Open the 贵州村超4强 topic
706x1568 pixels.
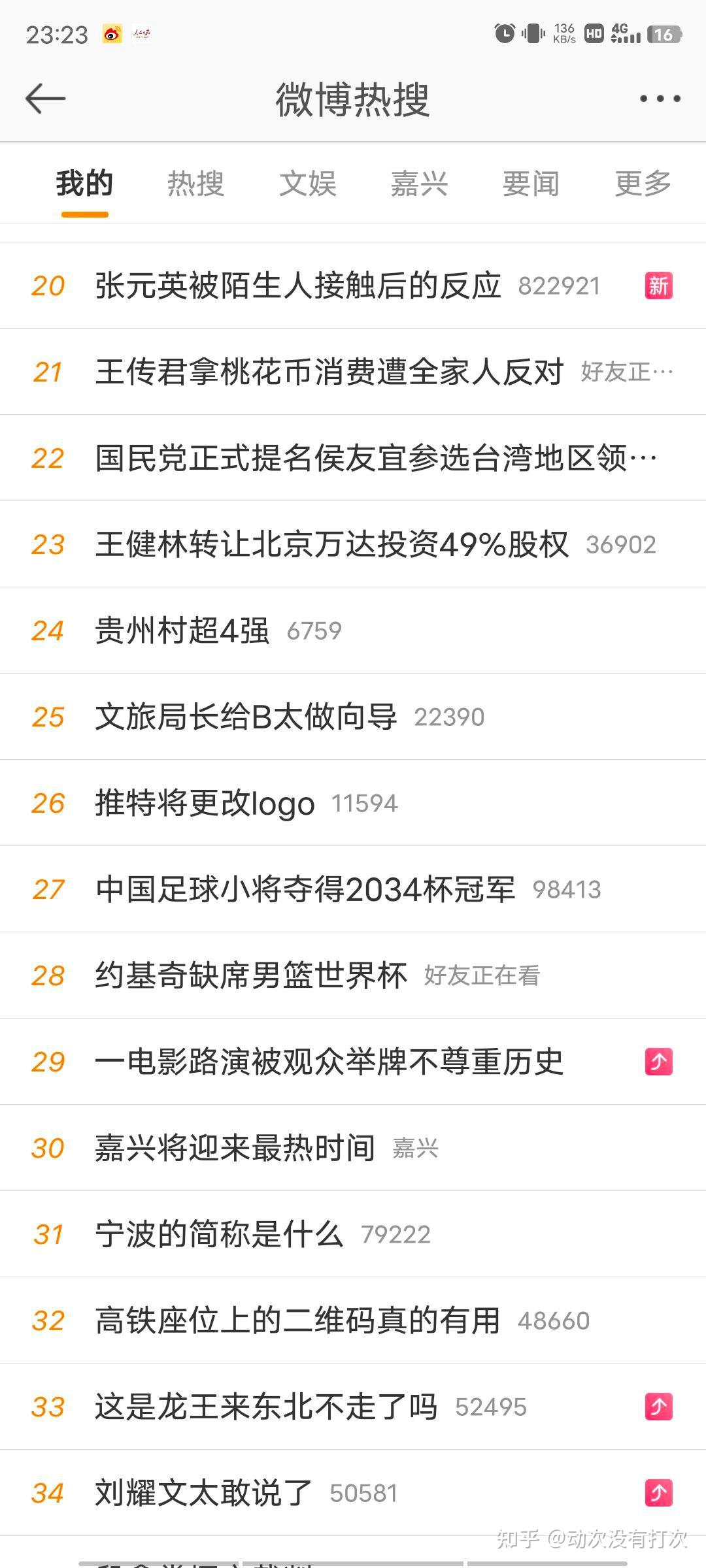(353, 630)
